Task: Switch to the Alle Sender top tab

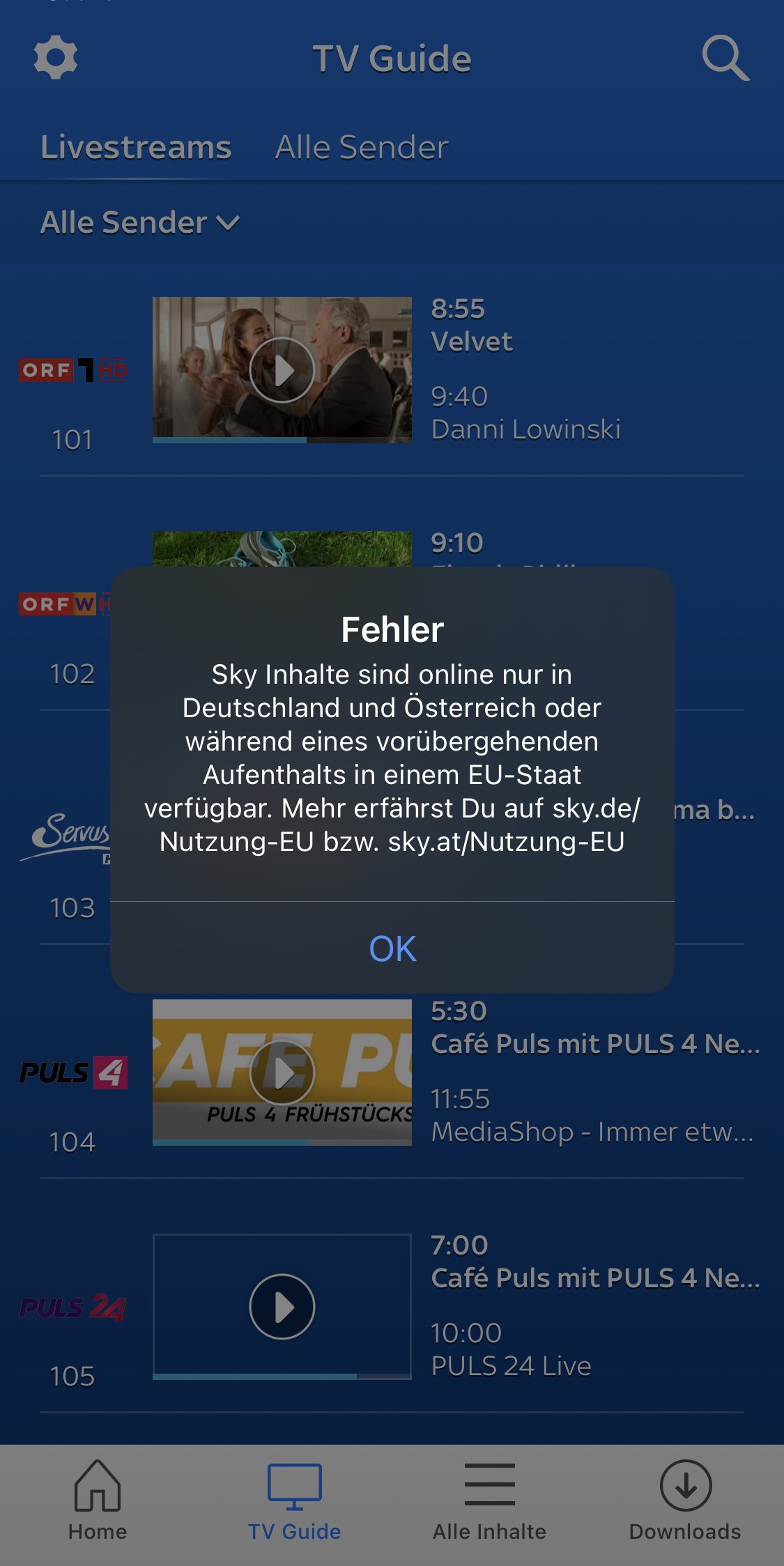Action: [362, 147]
